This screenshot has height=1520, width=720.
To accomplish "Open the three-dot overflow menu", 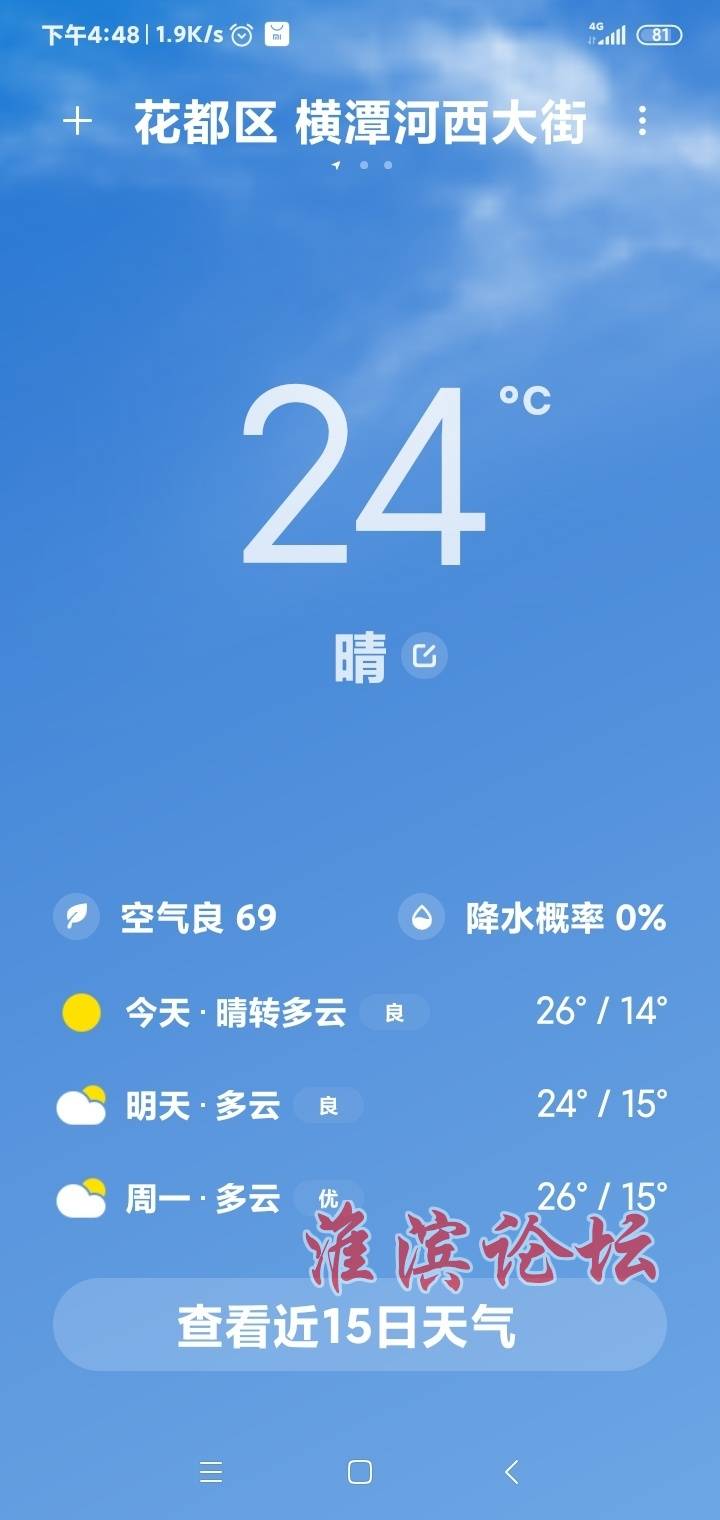I will (642, 122).
